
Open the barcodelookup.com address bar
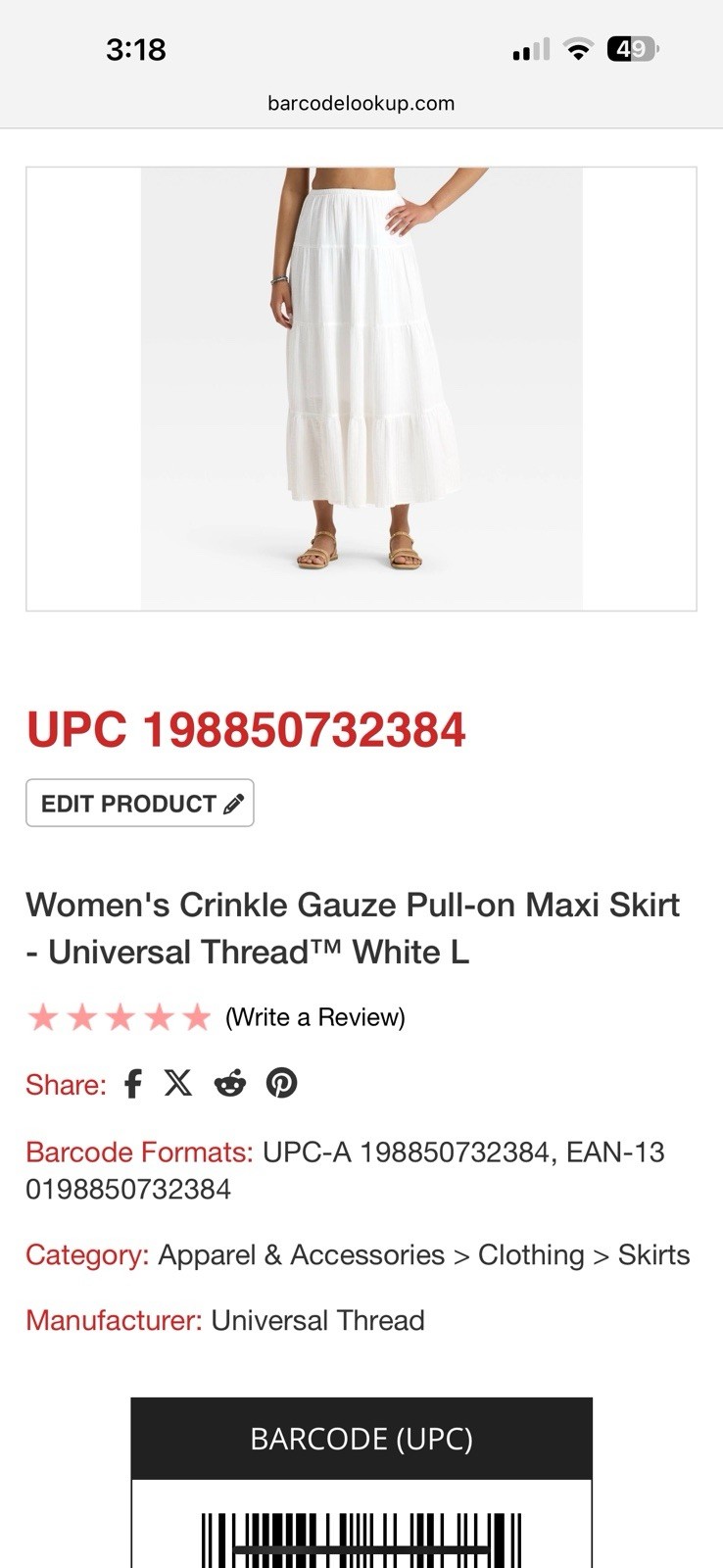pos(361,103)
